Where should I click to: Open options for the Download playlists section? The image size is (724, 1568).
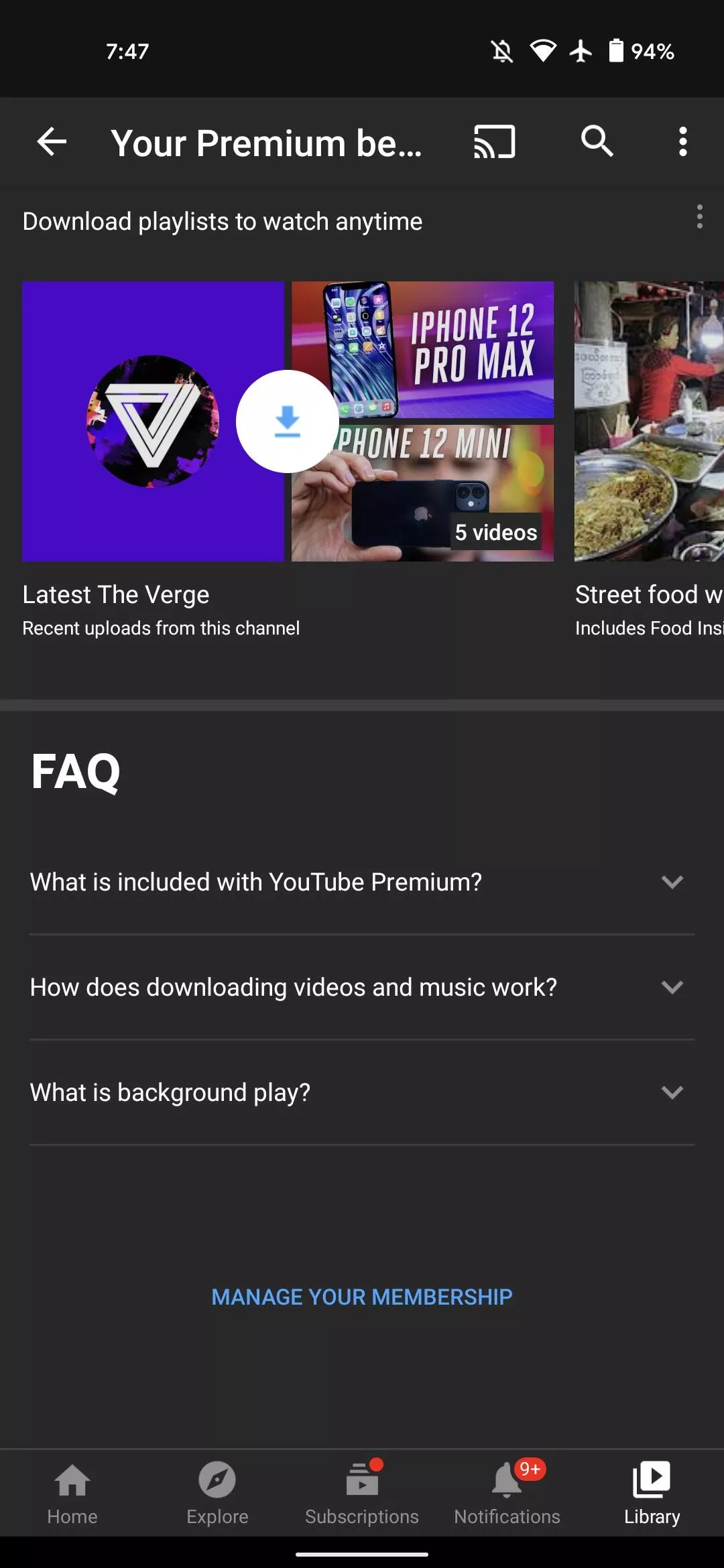(699, 217)
